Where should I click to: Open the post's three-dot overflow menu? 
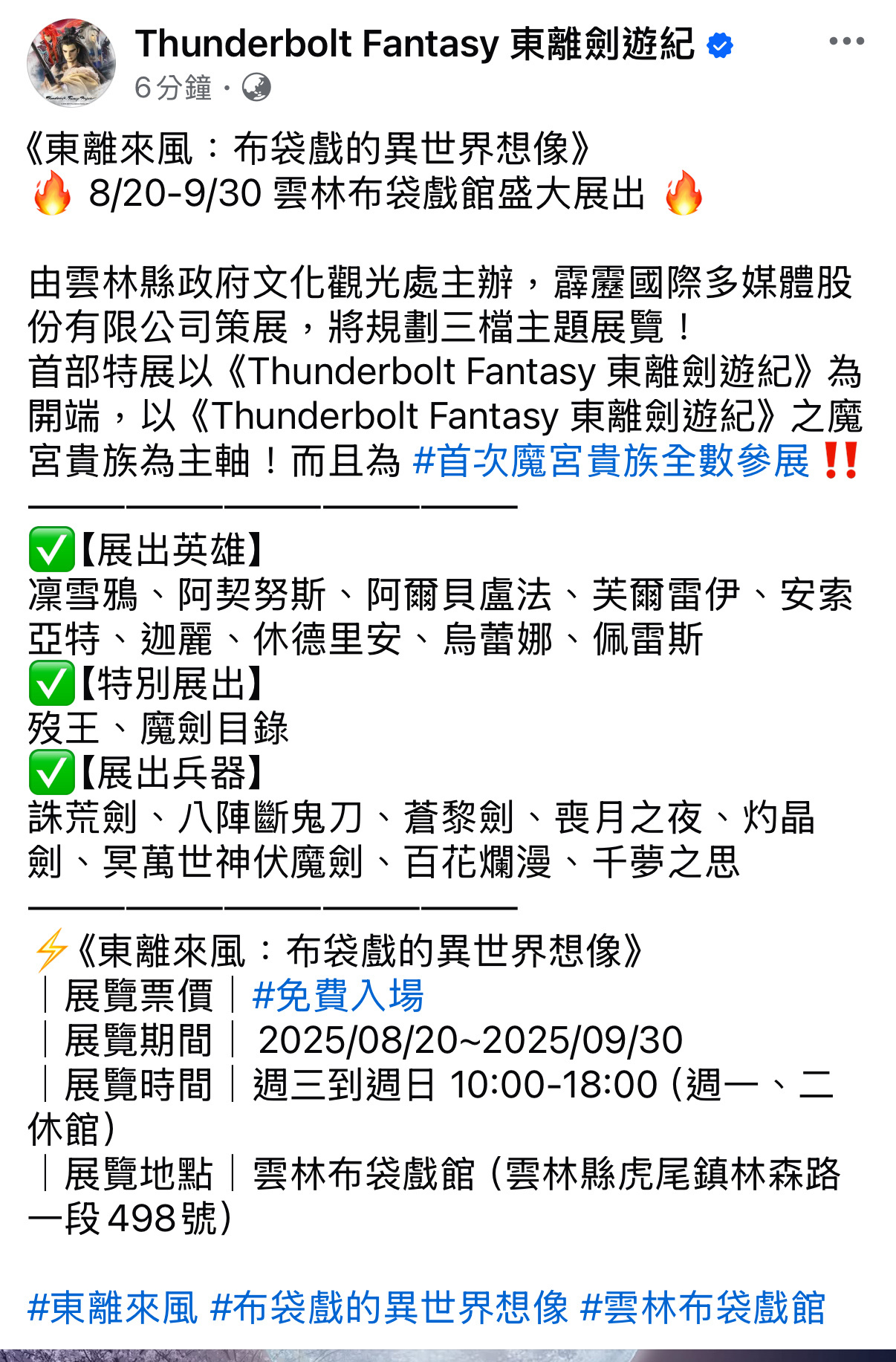[846, 42]
